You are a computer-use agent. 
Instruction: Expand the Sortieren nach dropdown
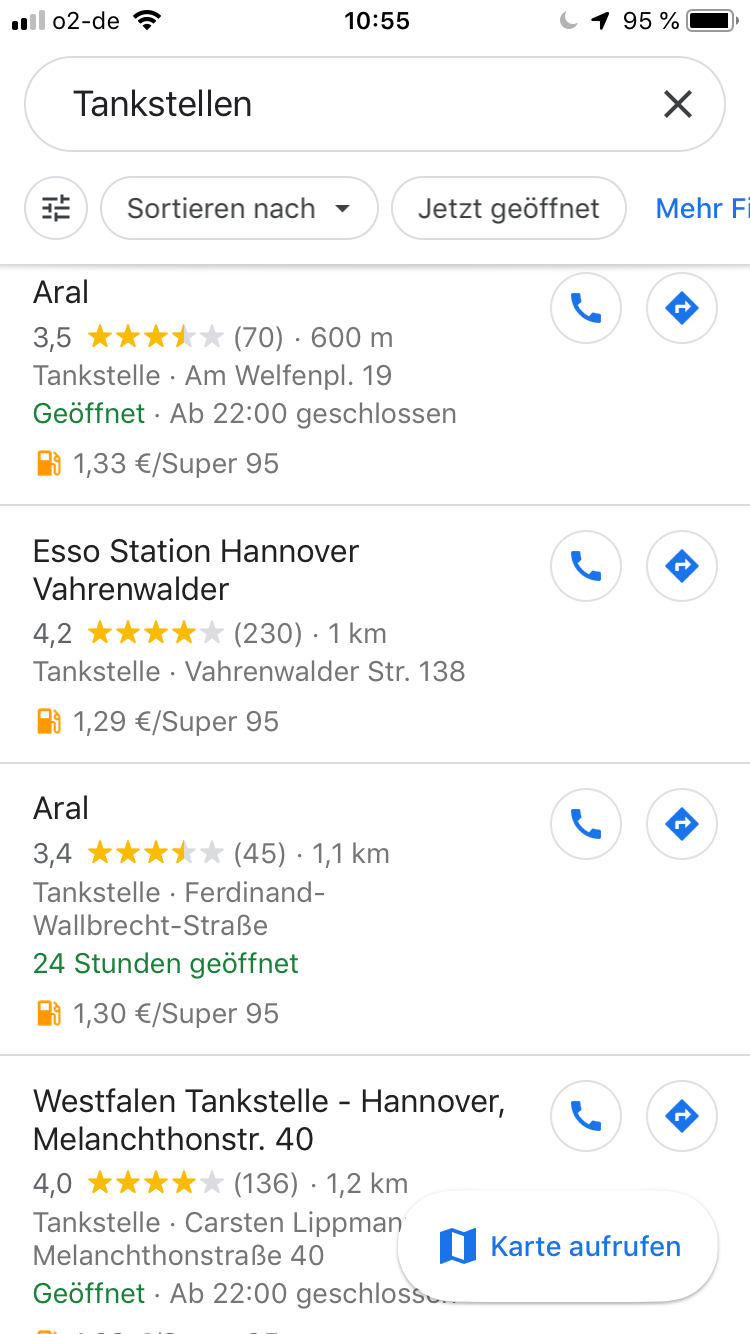tap(240, 208)
